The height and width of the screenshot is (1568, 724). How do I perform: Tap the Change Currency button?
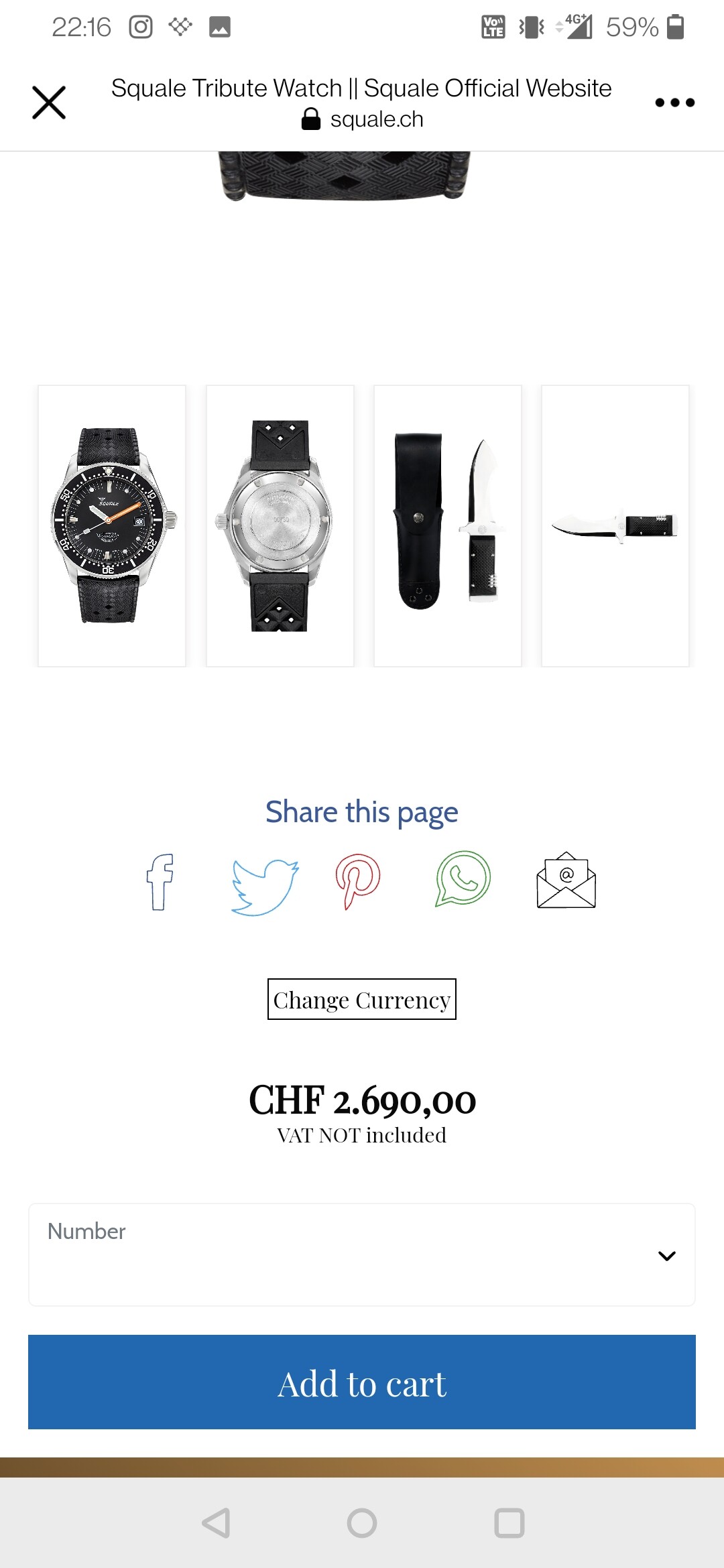tap(362, 999)
